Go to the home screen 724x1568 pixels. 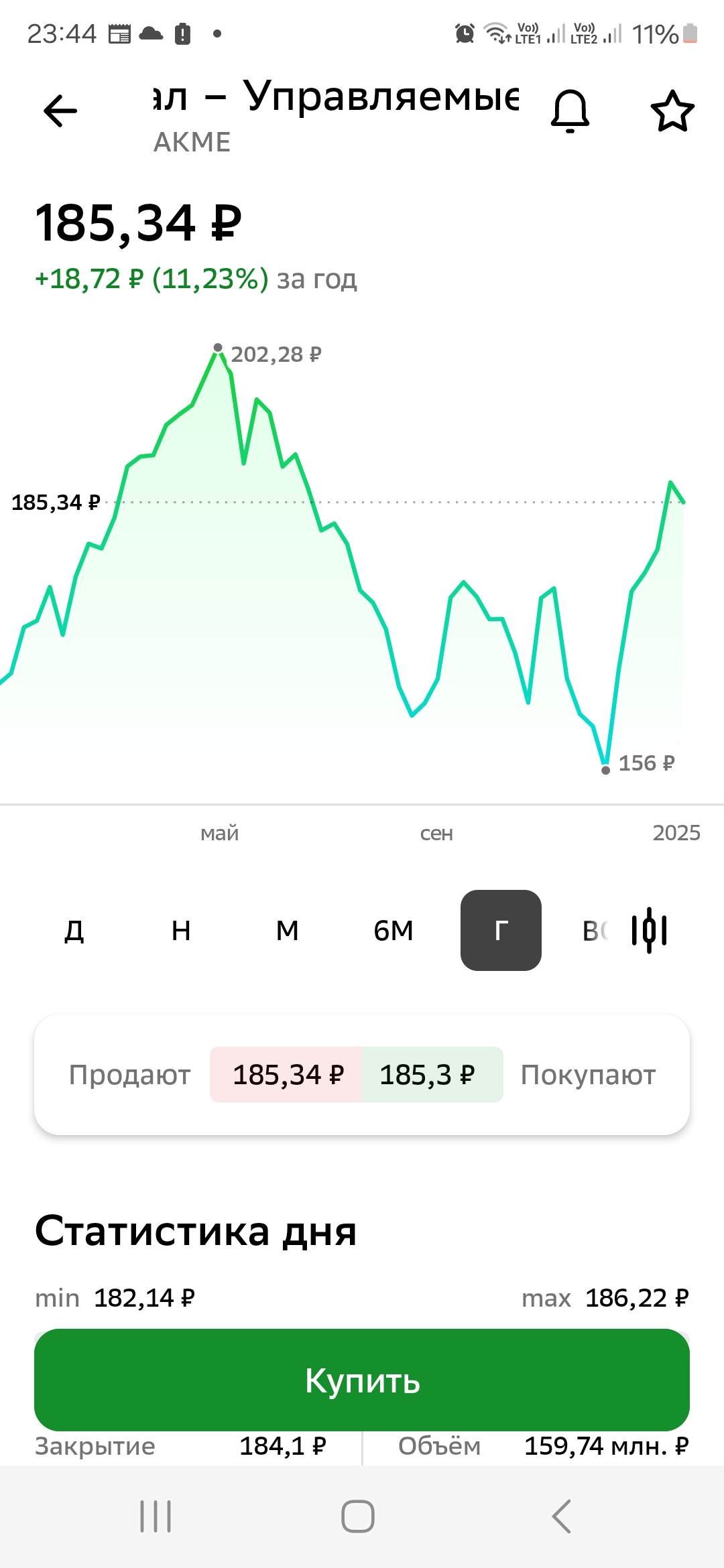(358, 1516)
